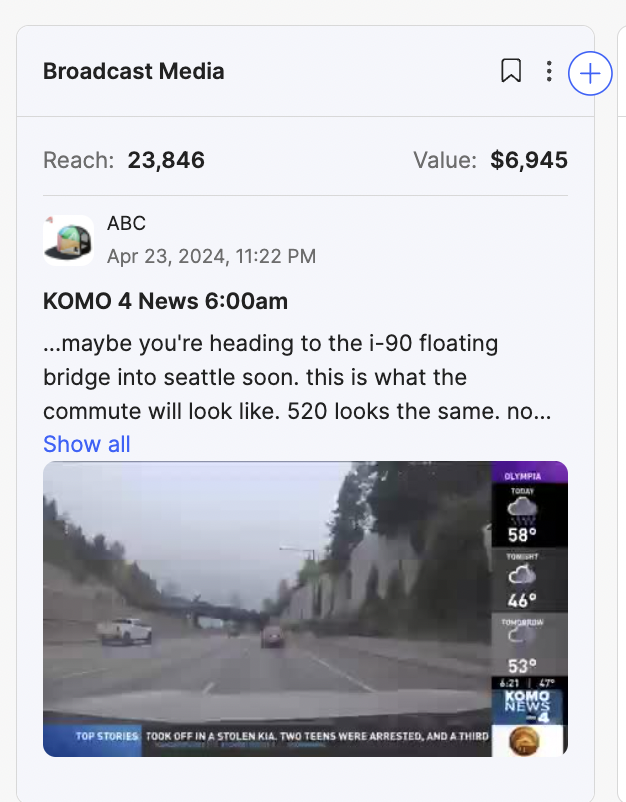Expand the transcript with Show all
Viewport: 626px width, 802px height.
coord(87,444)
